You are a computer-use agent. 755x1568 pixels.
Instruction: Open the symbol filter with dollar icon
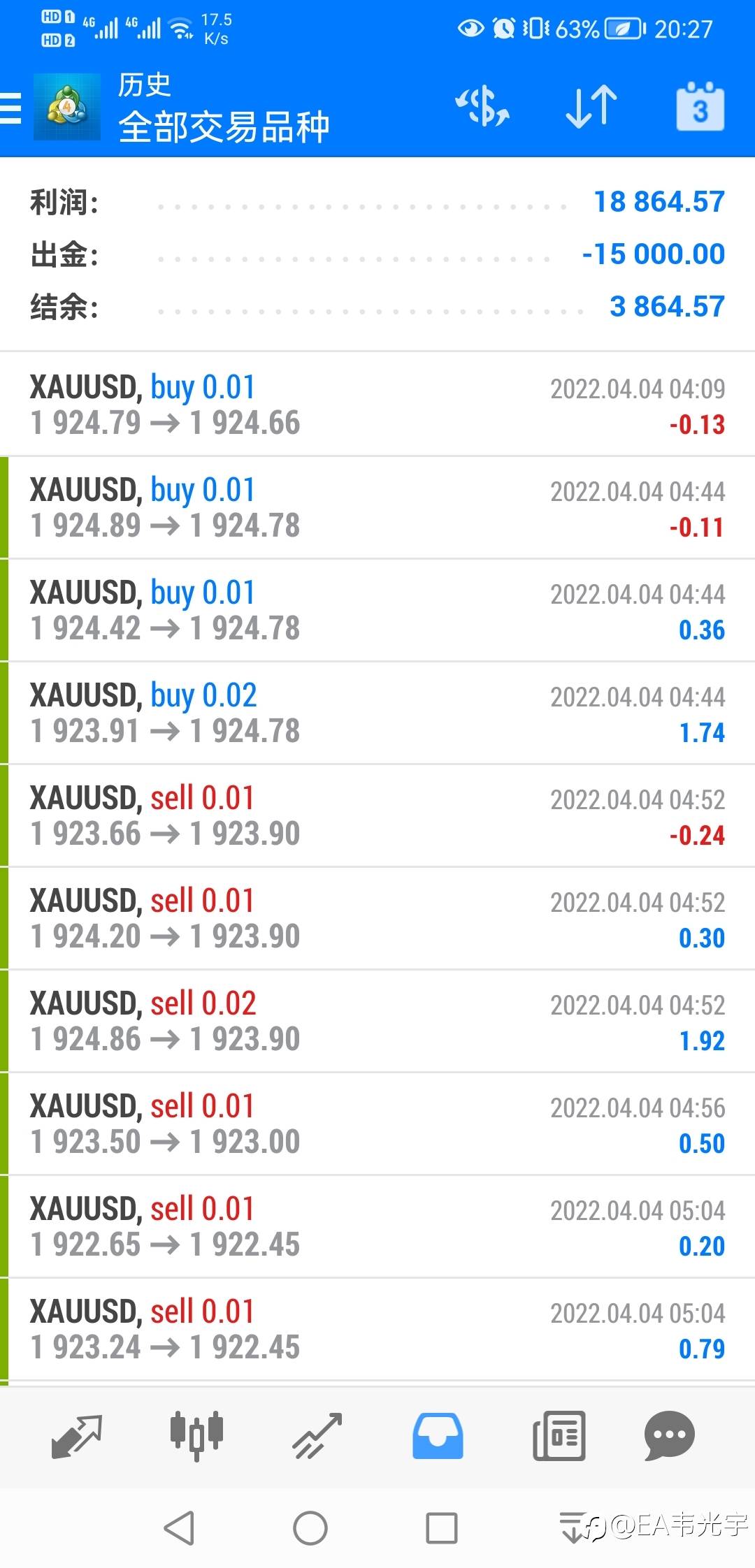482,107
